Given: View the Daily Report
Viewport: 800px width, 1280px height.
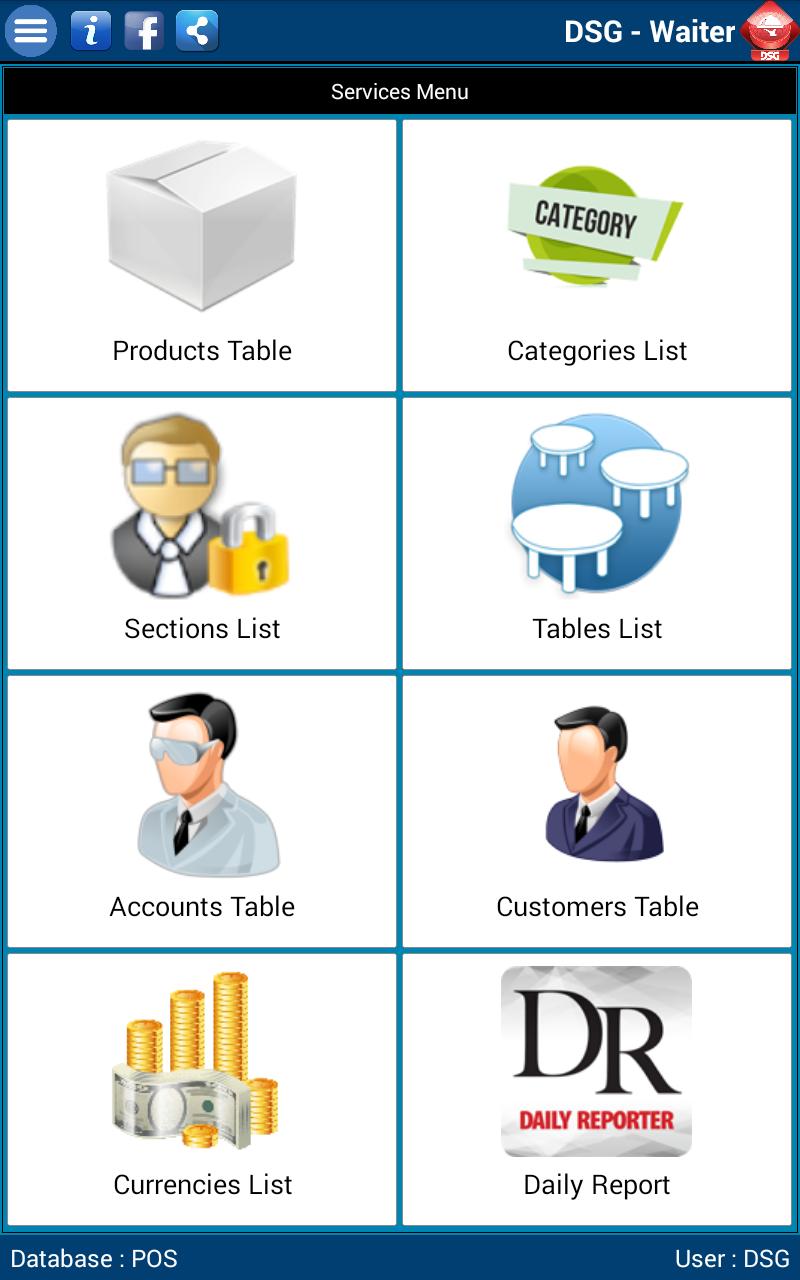Looking at the screenshot, I should 597,1089.
